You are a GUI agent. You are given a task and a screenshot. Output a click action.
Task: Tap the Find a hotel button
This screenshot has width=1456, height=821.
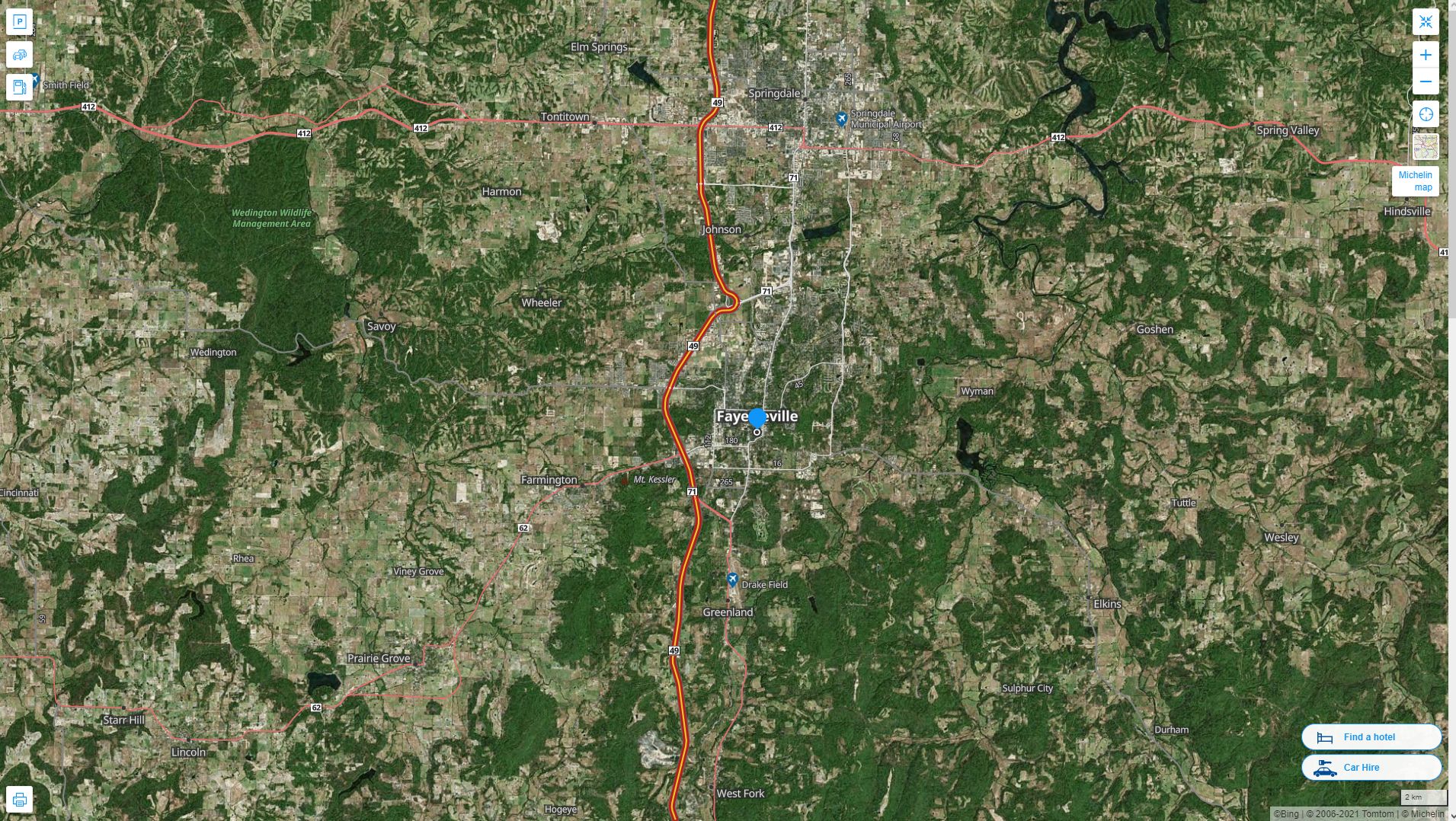1371,736
